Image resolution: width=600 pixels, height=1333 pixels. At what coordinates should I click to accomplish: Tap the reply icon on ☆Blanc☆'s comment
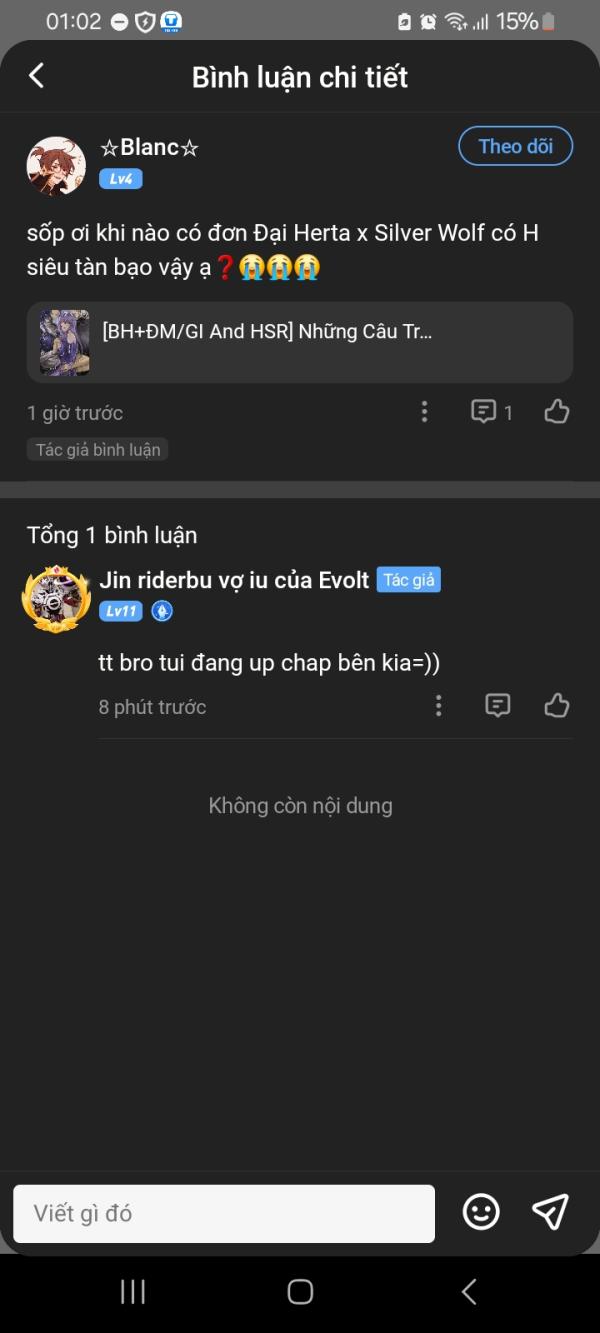484,412
